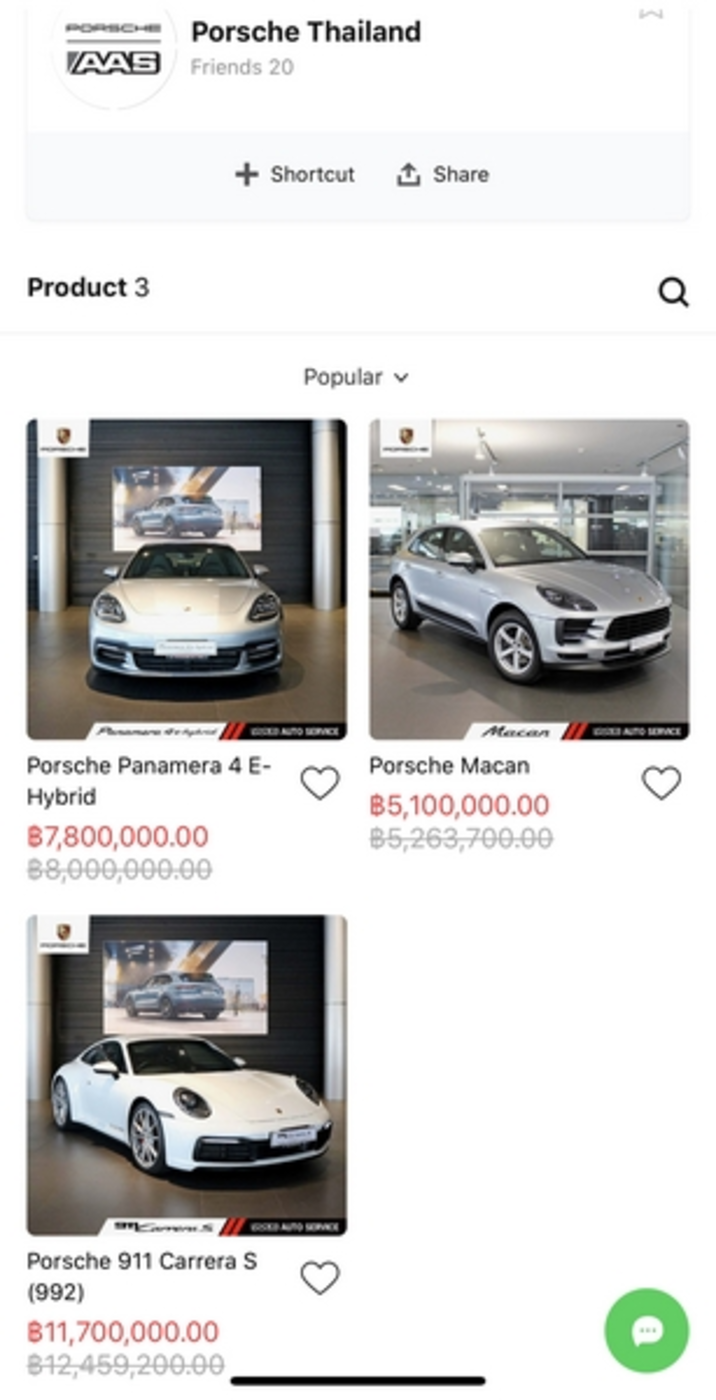Share the Porsche Thailand shop
This screenshot has height=1400, width=716.
coord(442,174)
